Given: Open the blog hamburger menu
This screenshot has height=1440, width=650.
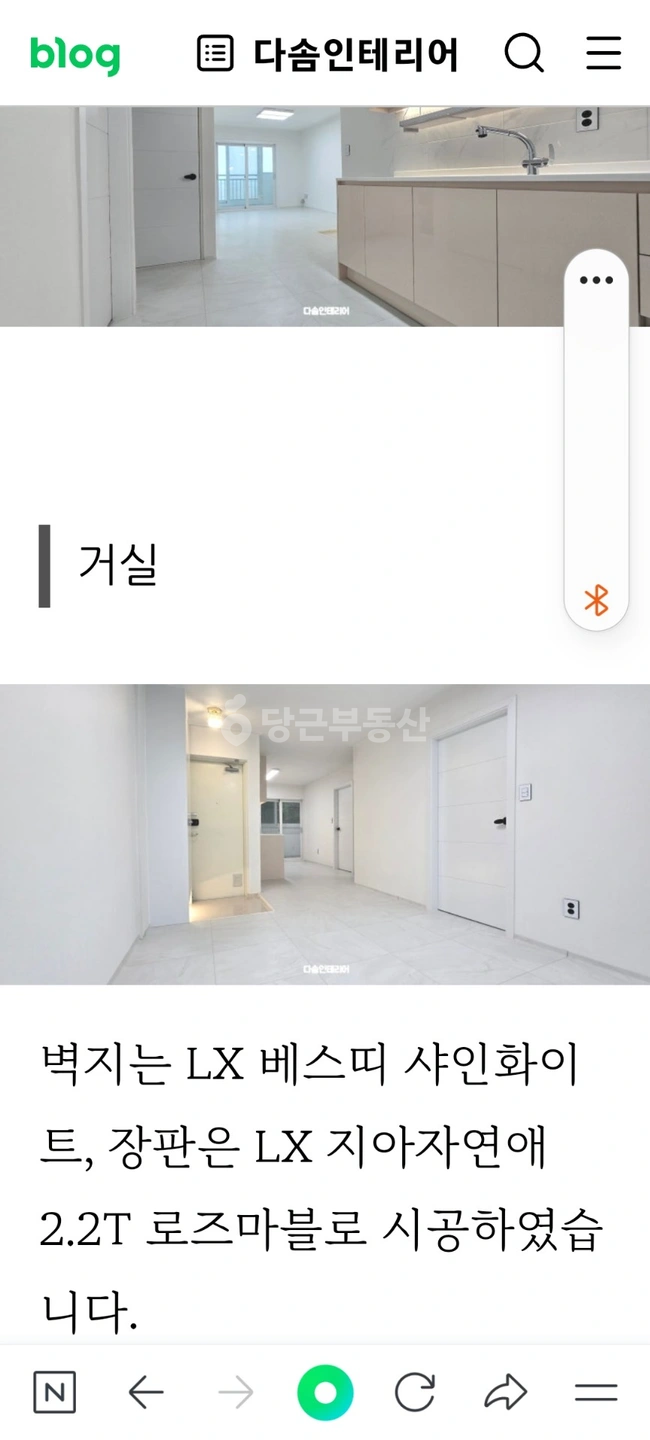Looking at the screenshot, I should [603, 53].
